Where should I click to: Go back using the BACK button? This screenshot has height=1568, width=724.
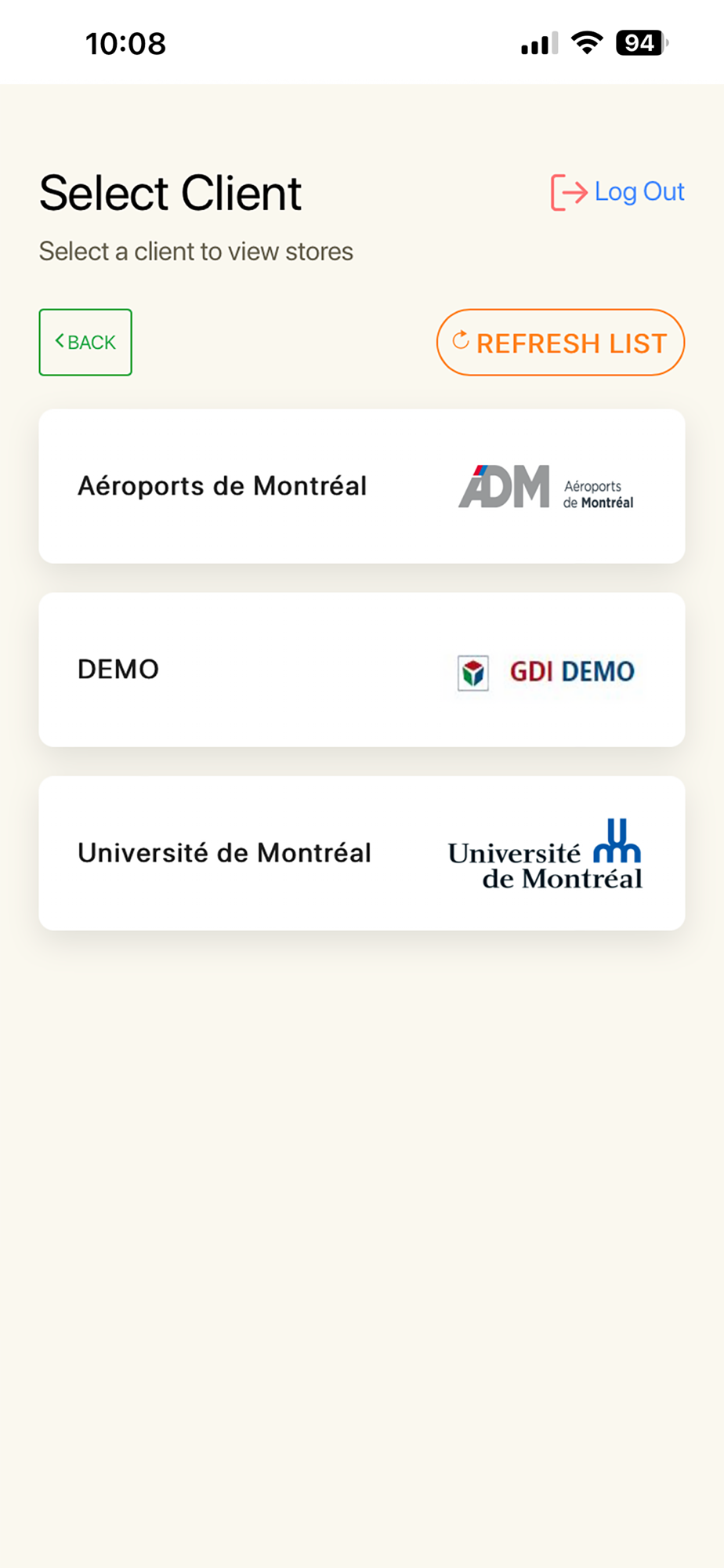(85, 342)
